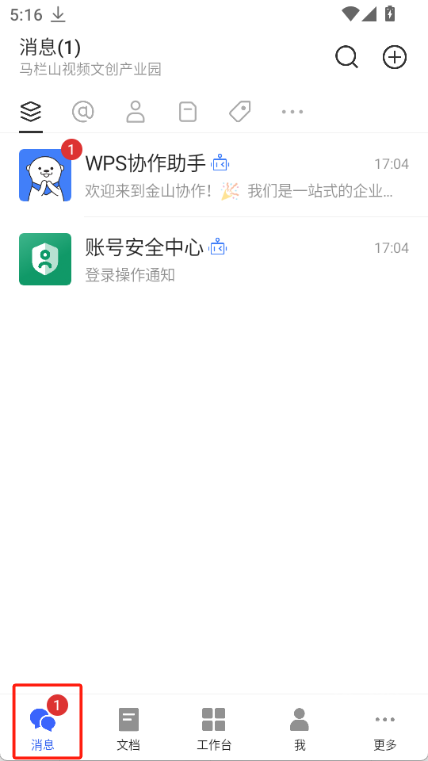Viewport: 428px width, 761px height.
Task: Switch to the 文档 bottom tab
Action: [x=129, y=729]
